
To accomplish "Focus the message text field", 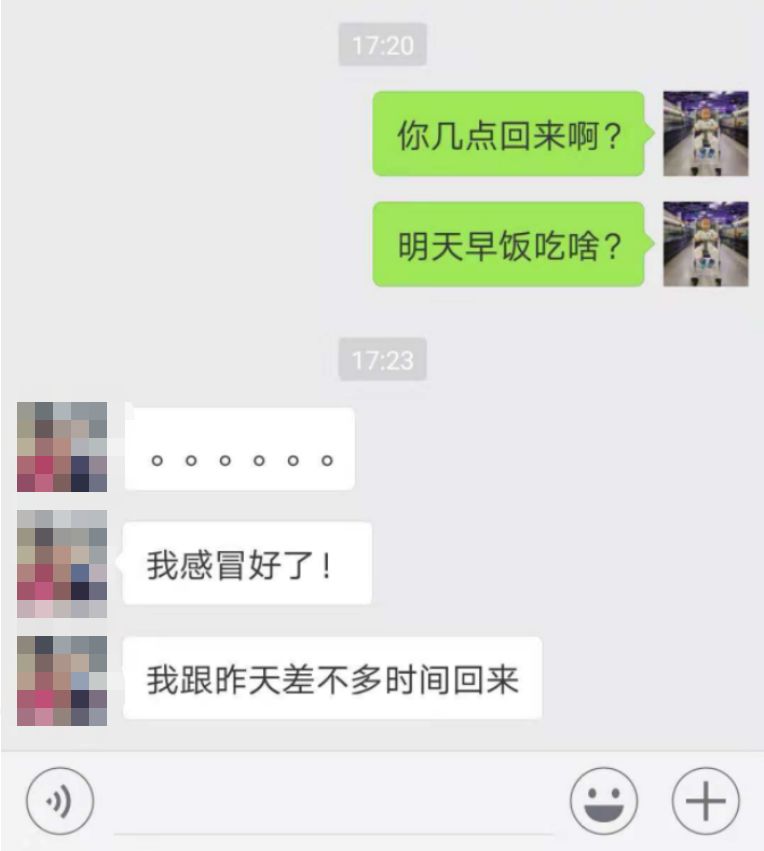I will pyautogui.click(x=332, y=803).
